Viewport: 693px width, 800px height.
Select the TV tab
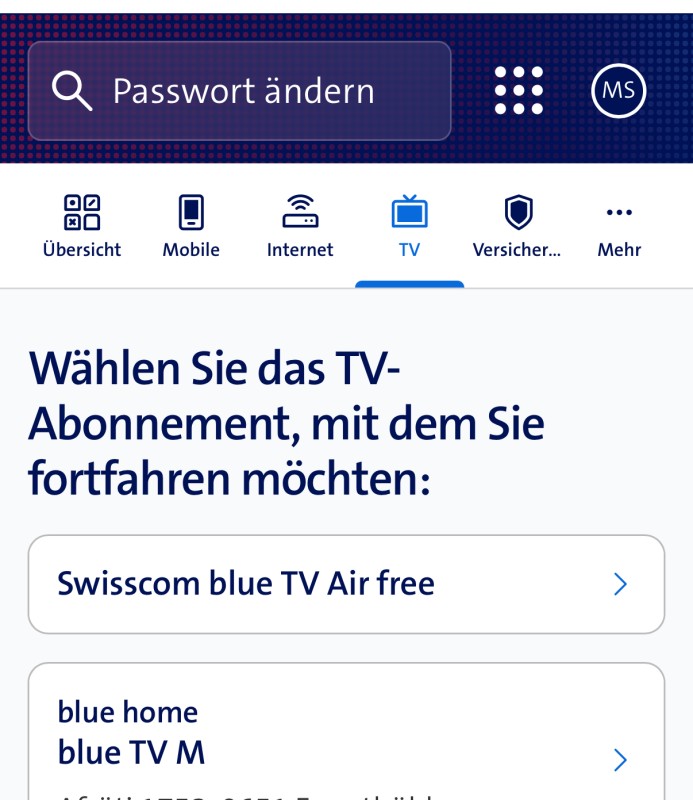(409, 227)
